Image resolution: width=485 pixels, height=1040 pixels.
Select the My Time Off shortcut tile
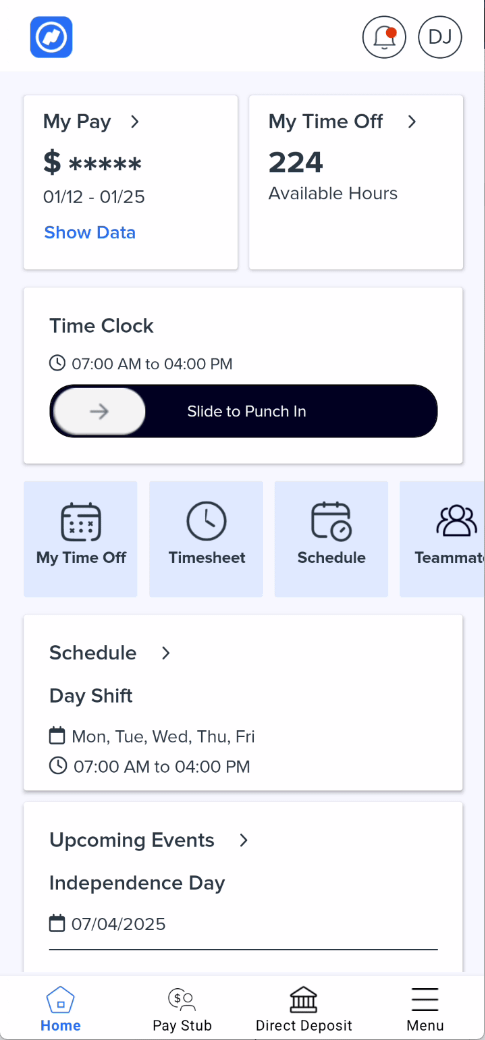pos(81,539)
